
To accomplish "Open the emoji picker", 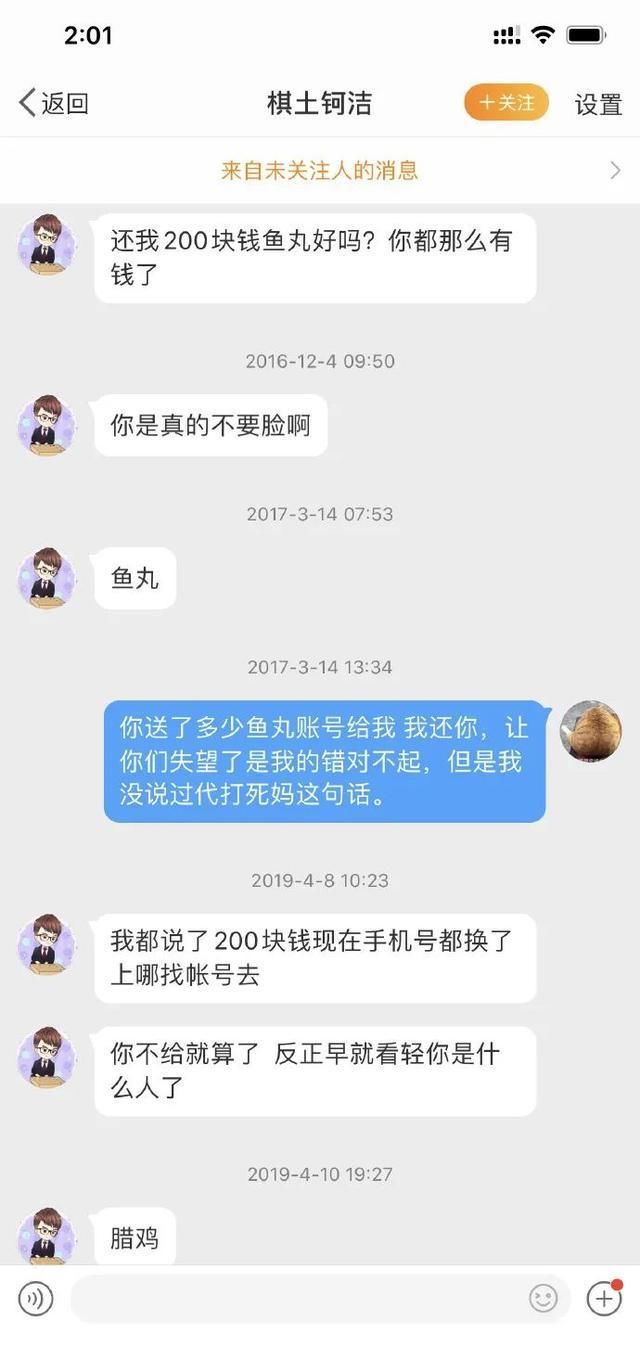I will coord(543,1299).
